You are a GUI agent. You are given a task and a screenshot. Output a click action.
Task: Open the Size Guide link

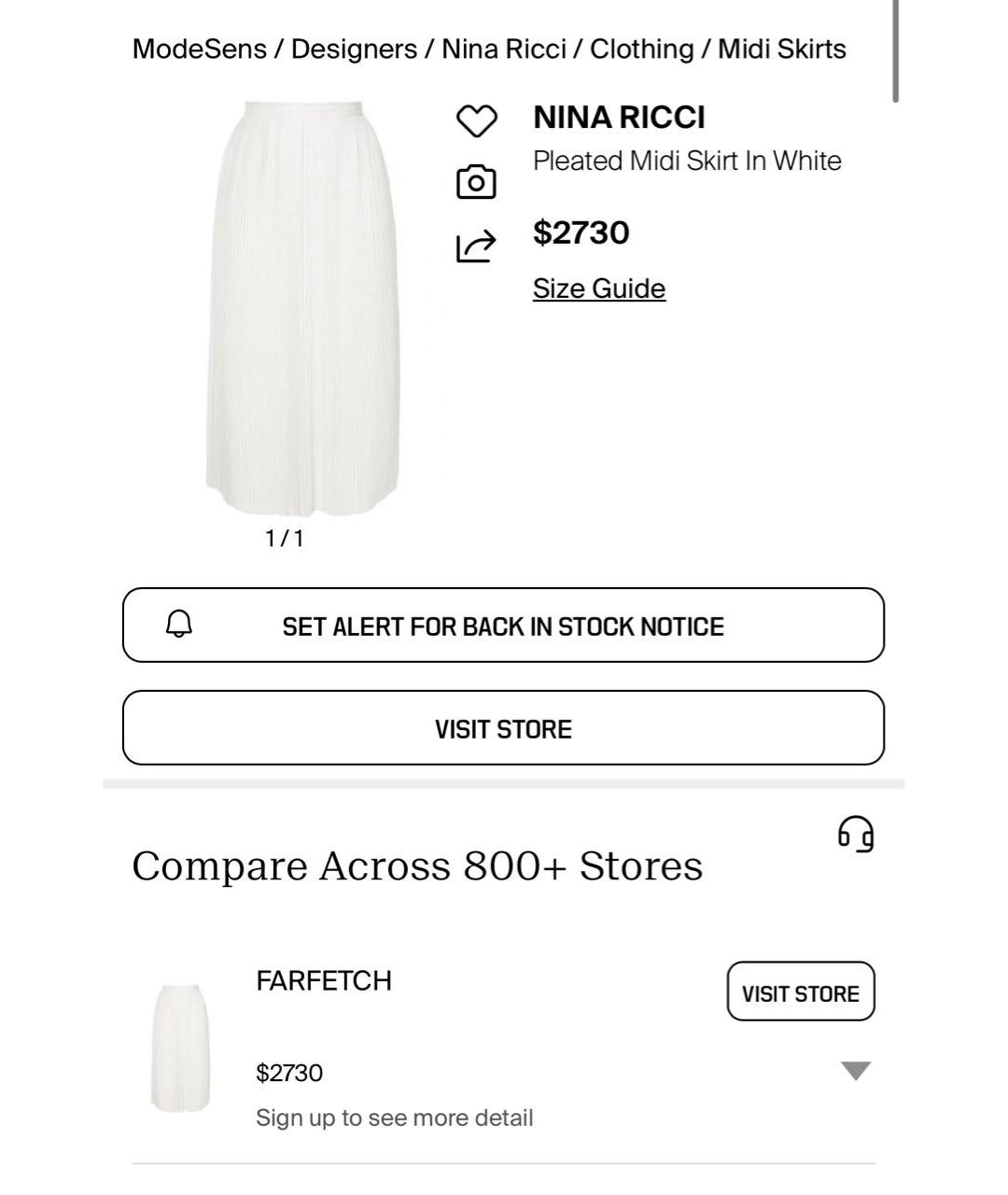[x=598, y=288]
